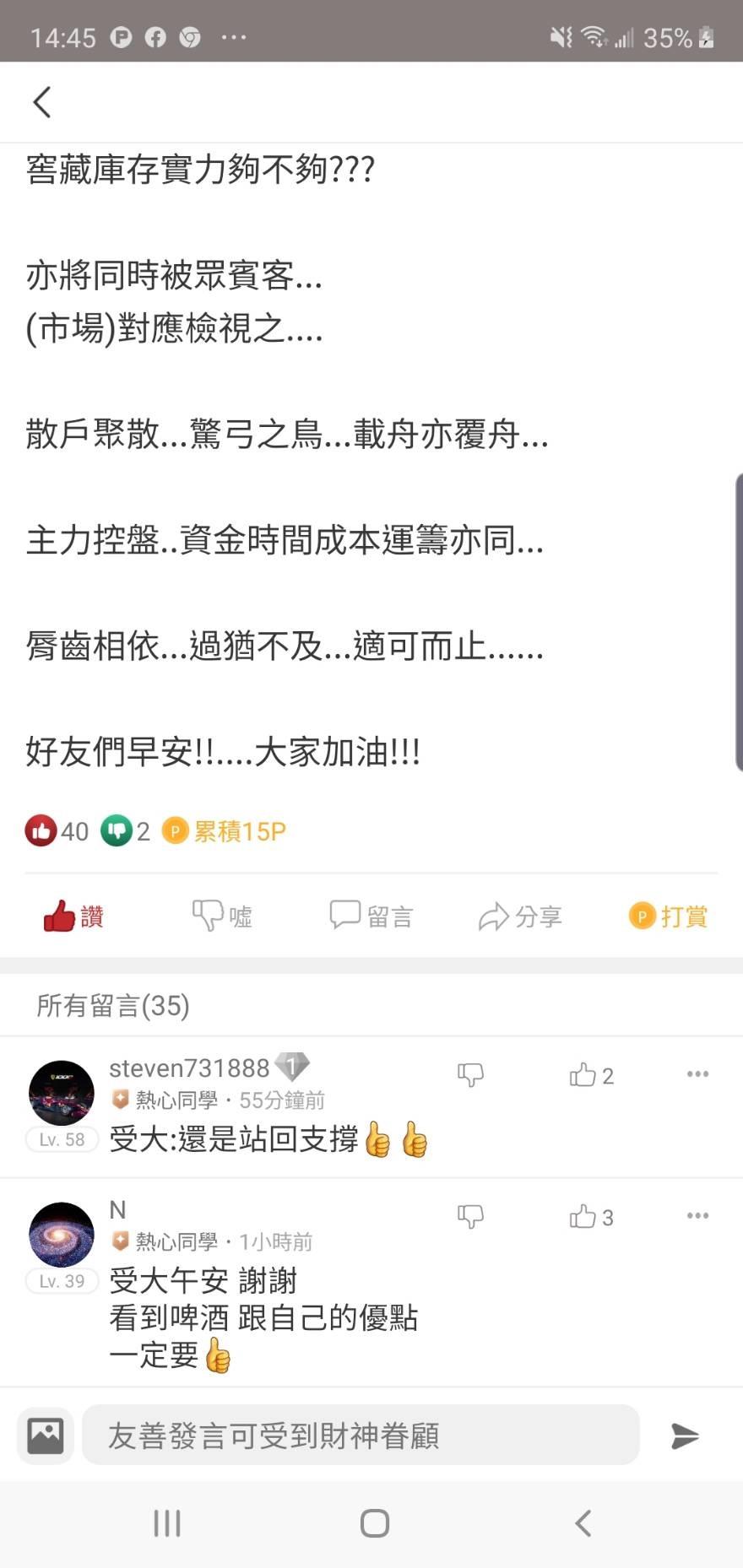The image size is (743, 1568).
Task: Like the post with 讚 button
Action: click(x=73, y=916)
